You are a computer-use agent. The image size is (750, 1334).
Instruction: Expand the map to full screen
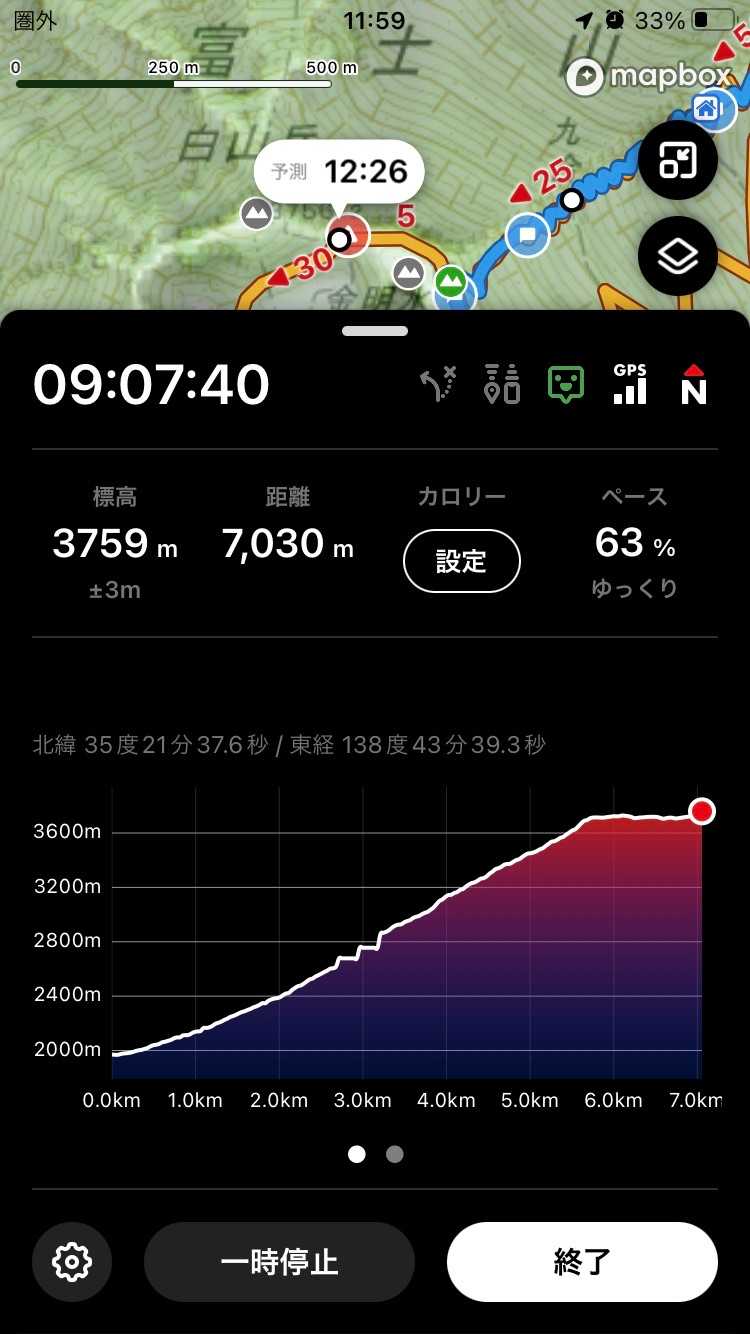(677, 160)
